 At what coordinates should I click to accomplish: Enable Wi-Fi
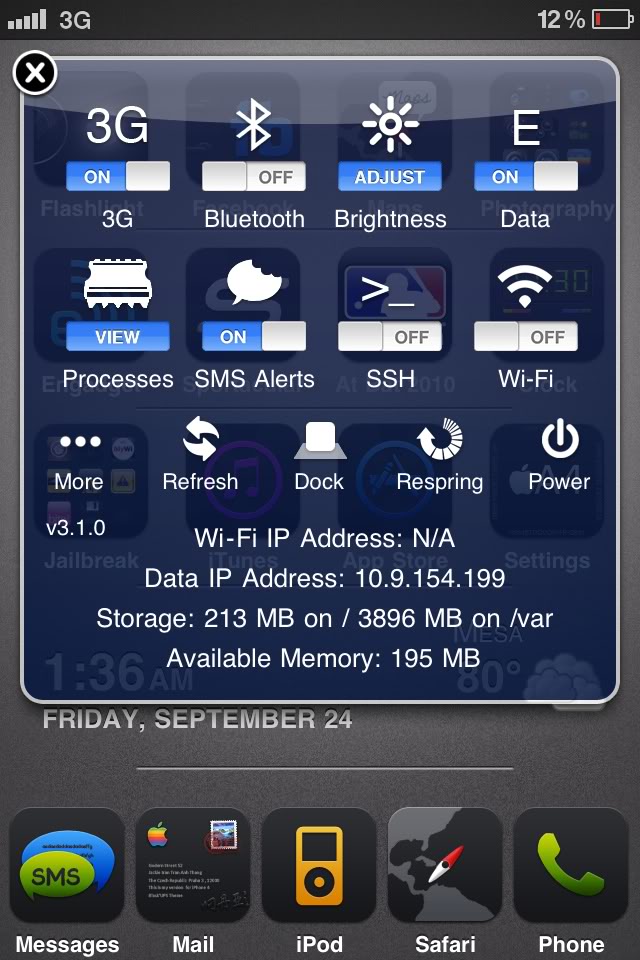526,337
